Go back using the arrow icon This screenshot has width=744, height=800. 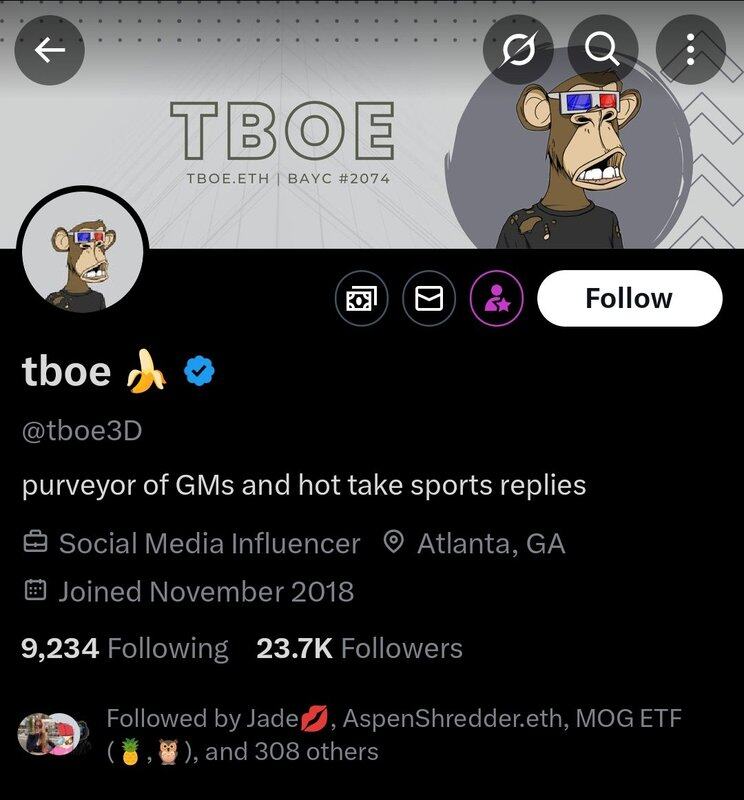[49, 50]
